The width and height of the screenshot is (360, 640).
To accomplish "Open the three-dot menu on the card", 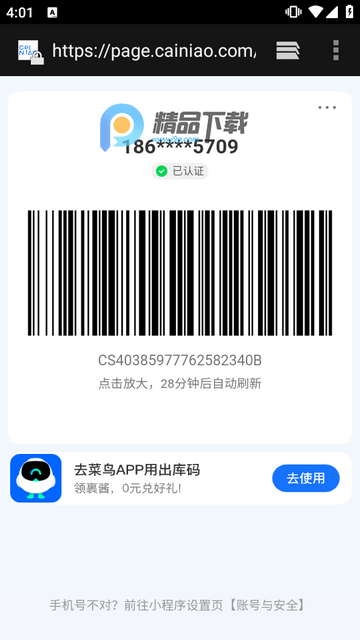I will [327, 108].
